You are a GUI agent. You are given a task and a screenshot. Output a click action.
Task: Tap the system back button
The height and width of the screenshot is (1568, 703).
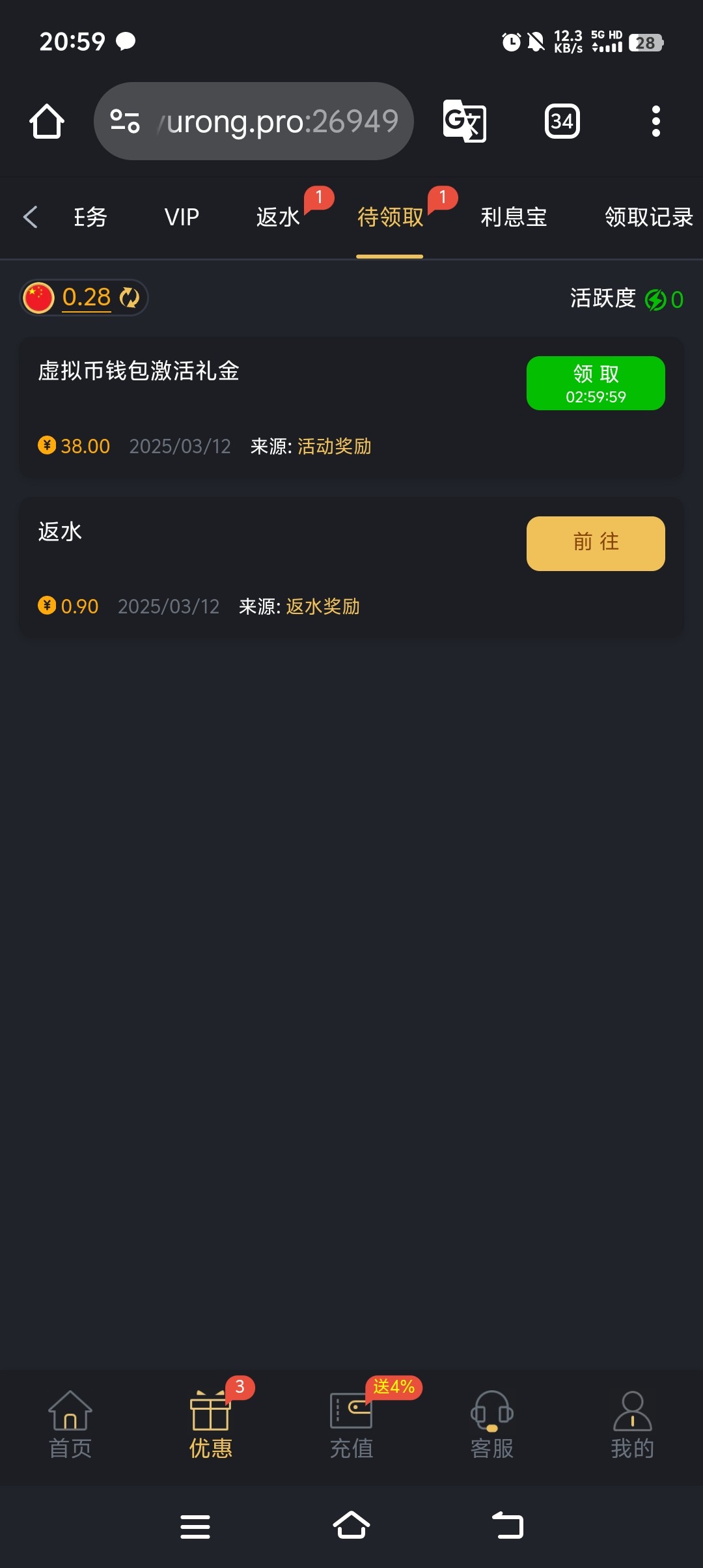pos(508,1526)
